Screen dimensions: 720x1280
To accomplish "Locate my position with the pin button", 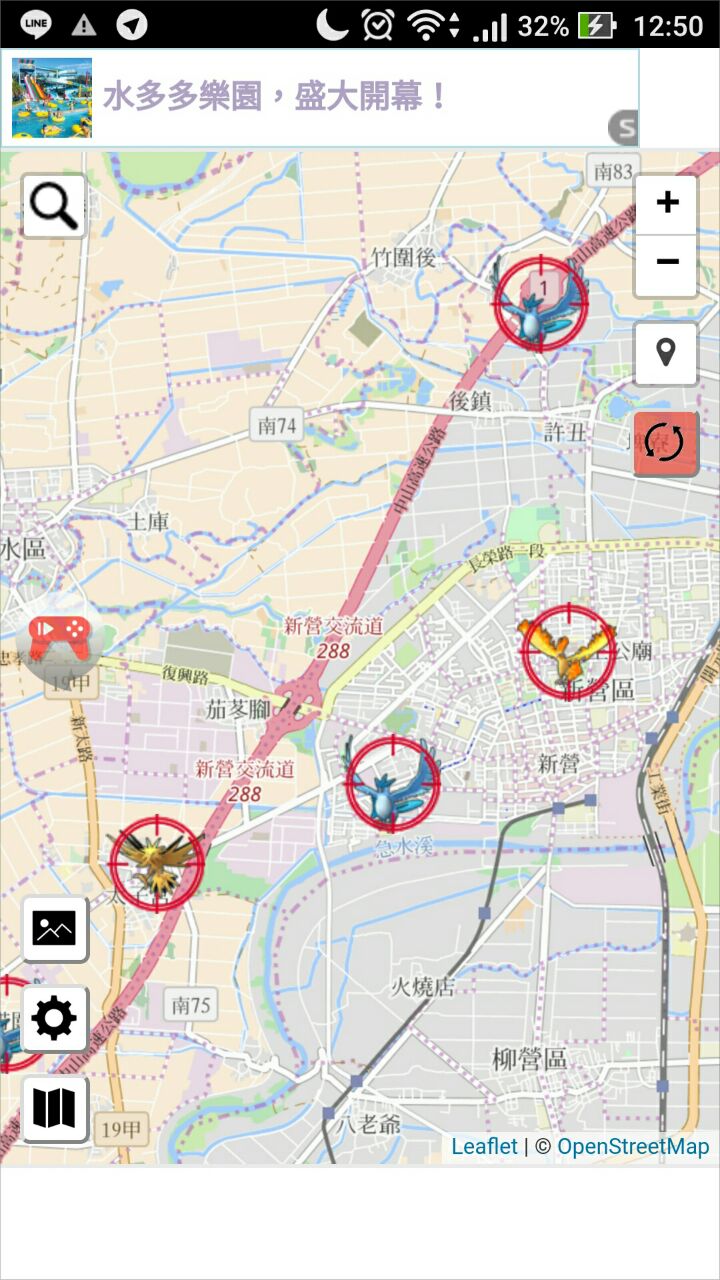I will [x=666, y=354].
